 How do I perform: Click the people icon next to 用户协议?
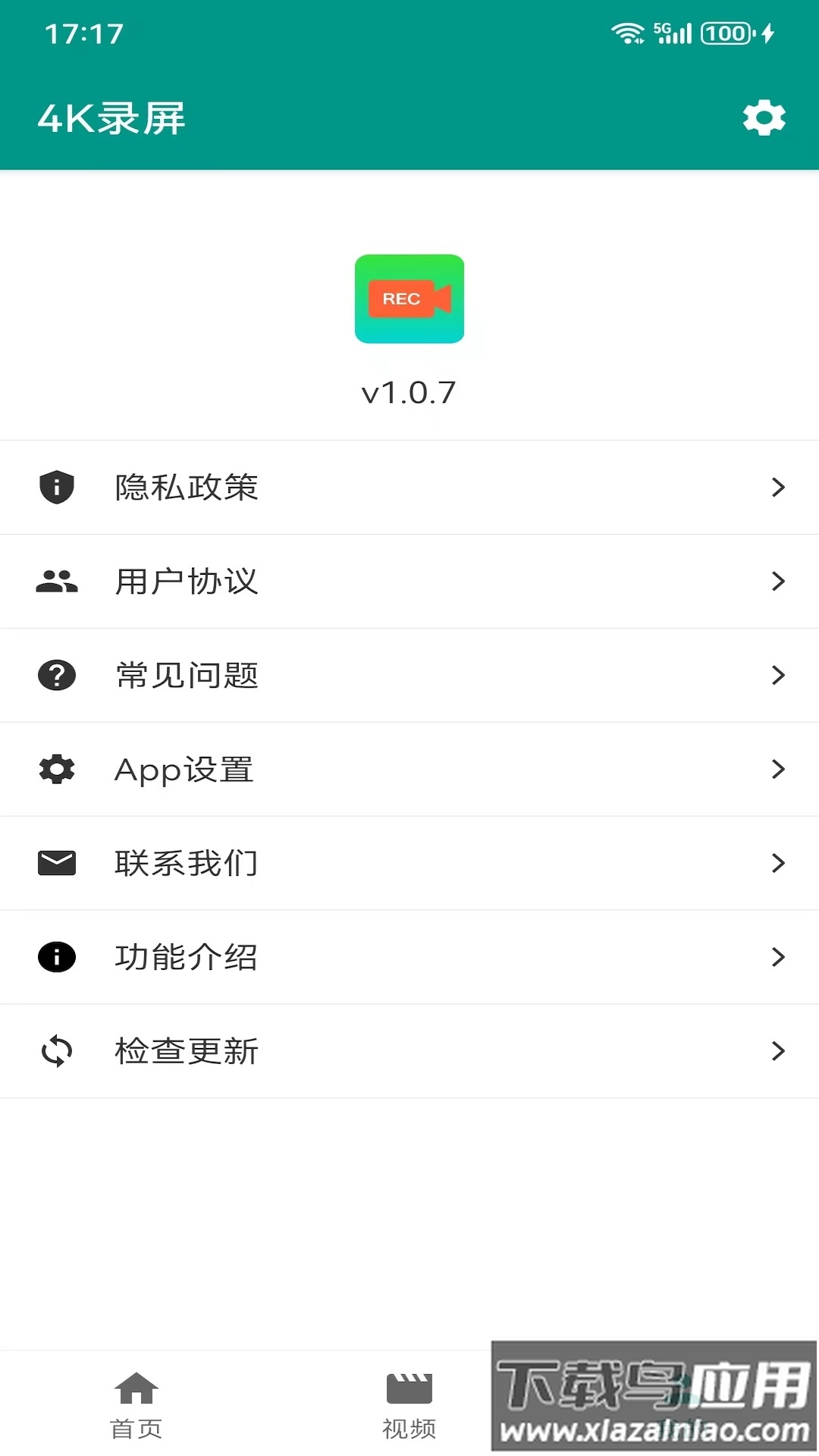pyautogui.click(x=55, y=581)
